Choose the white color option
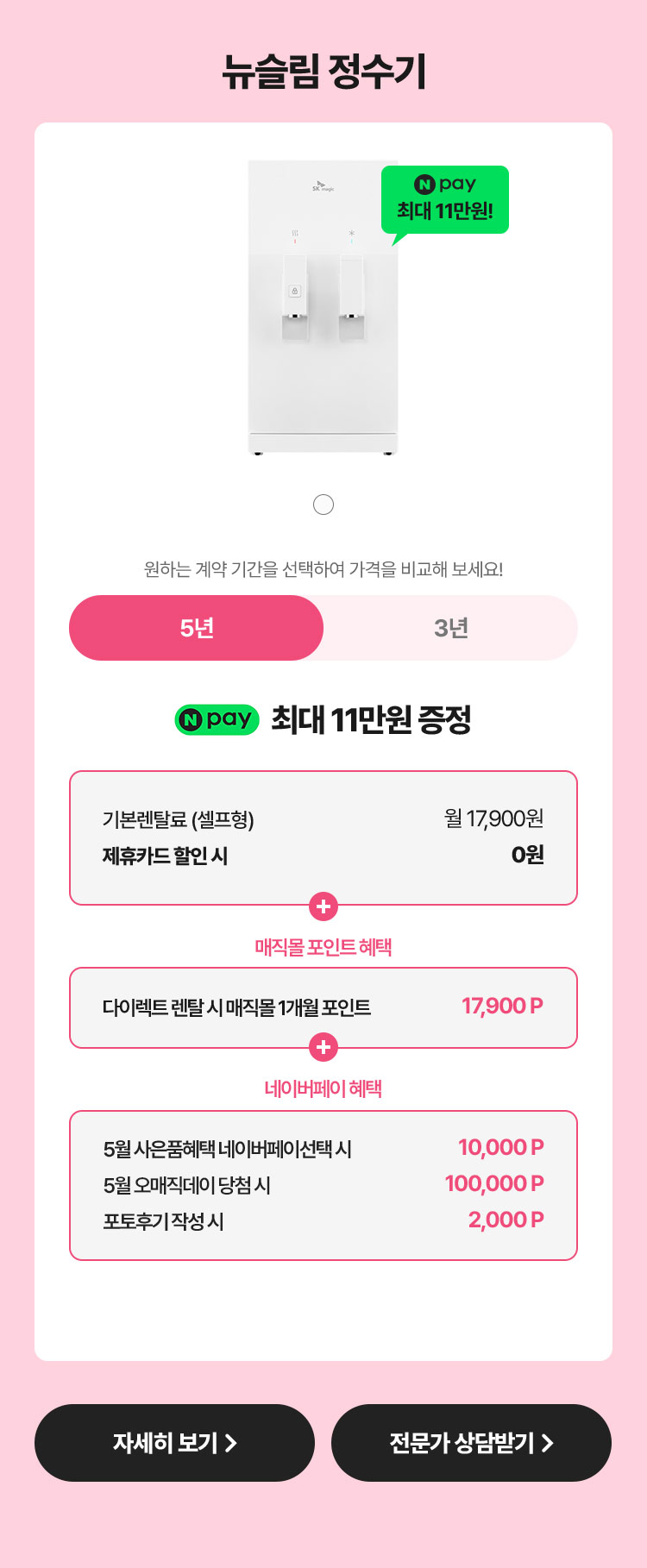The width and height of the screenshot is (647, 1568). click(323, 505)
